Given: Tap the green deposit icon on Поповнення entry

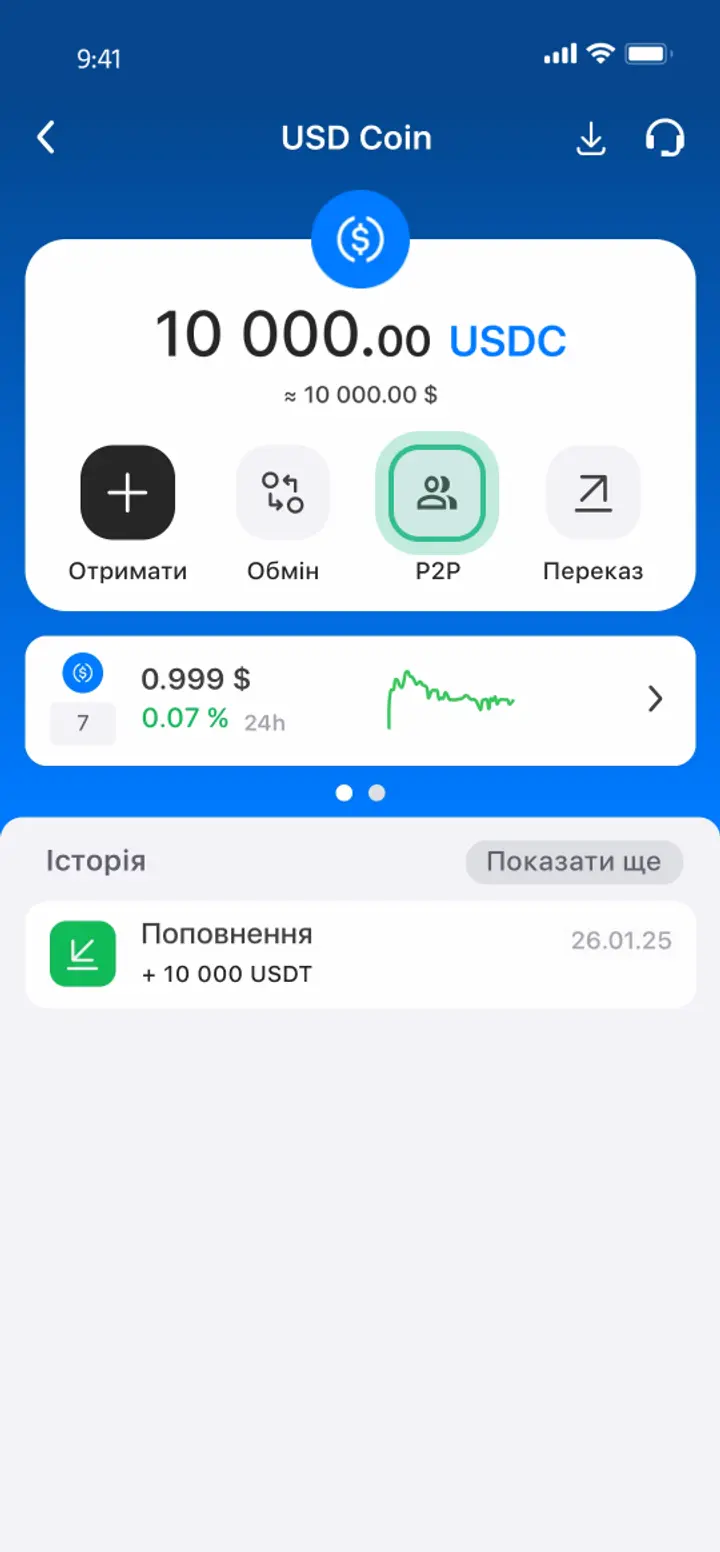Looking at the screenshot, I should [82, 953].
